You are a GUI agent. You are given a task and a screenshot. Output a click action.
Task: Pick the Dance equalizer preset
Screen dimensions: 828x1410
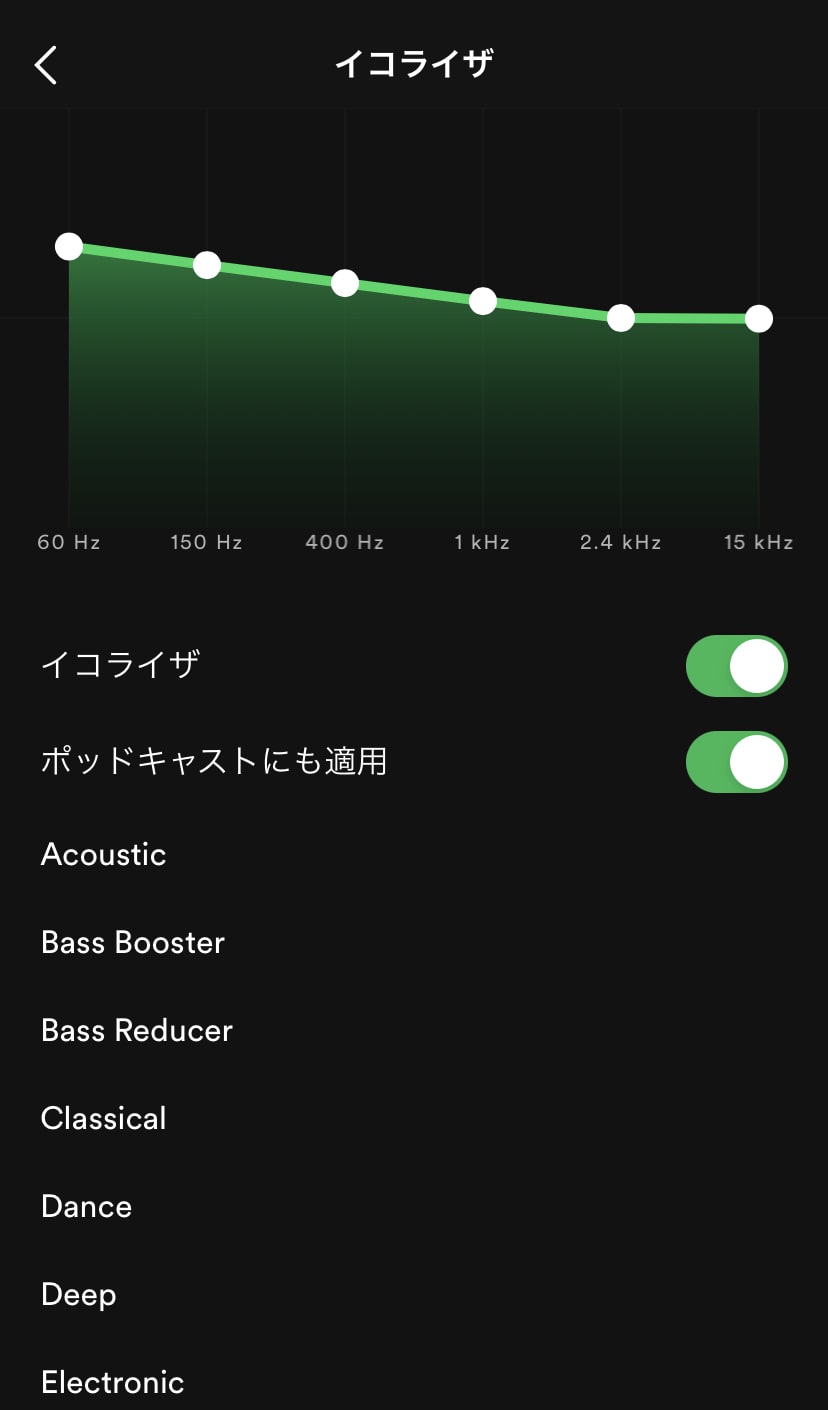click(86, 1207)
